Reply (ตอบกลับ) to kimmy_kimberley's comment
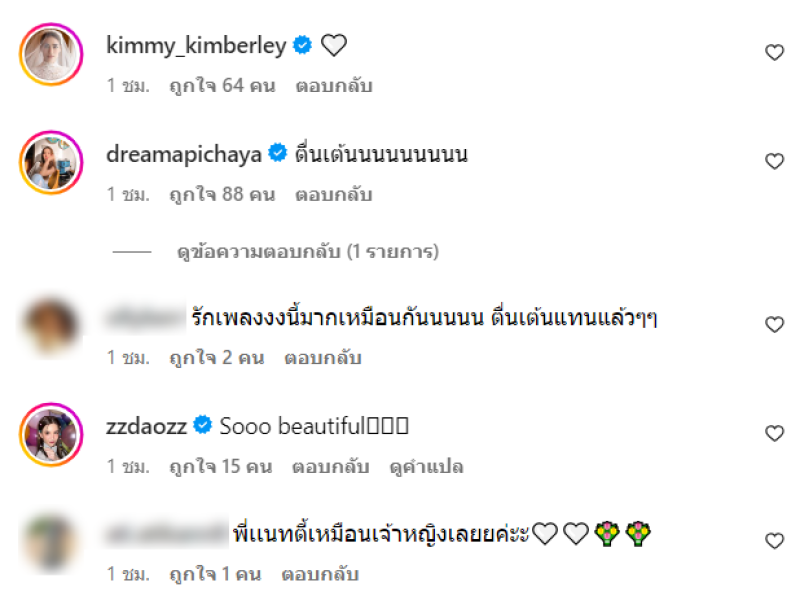This screenshot has width=800, height=609. [334, 86]
